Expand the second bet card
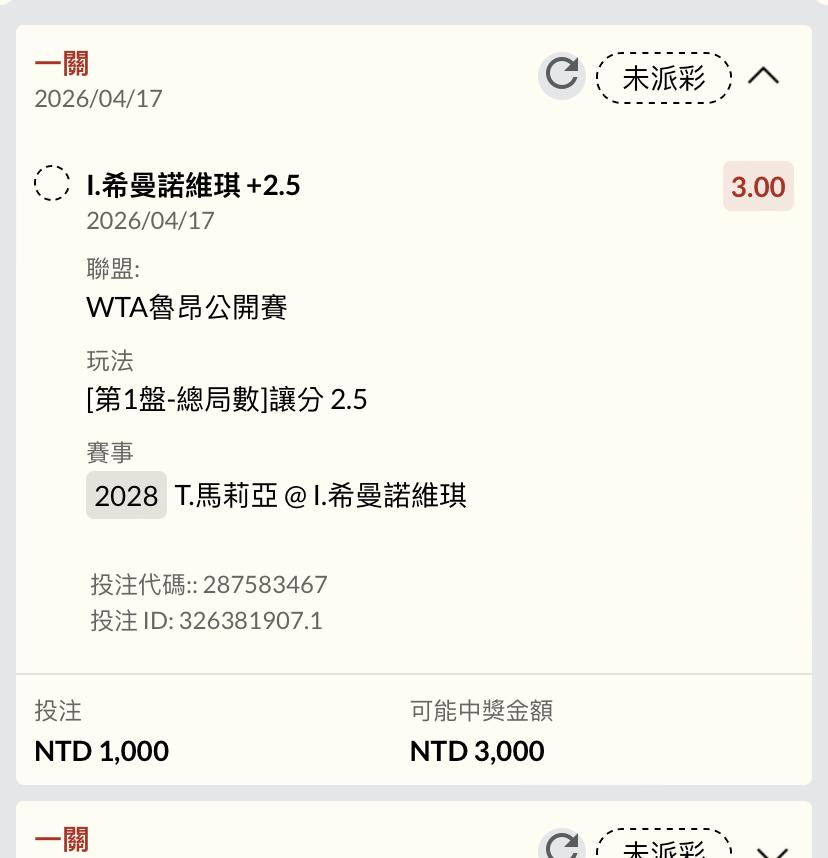The width and height of the screenshot is (828, 858). 770,850
